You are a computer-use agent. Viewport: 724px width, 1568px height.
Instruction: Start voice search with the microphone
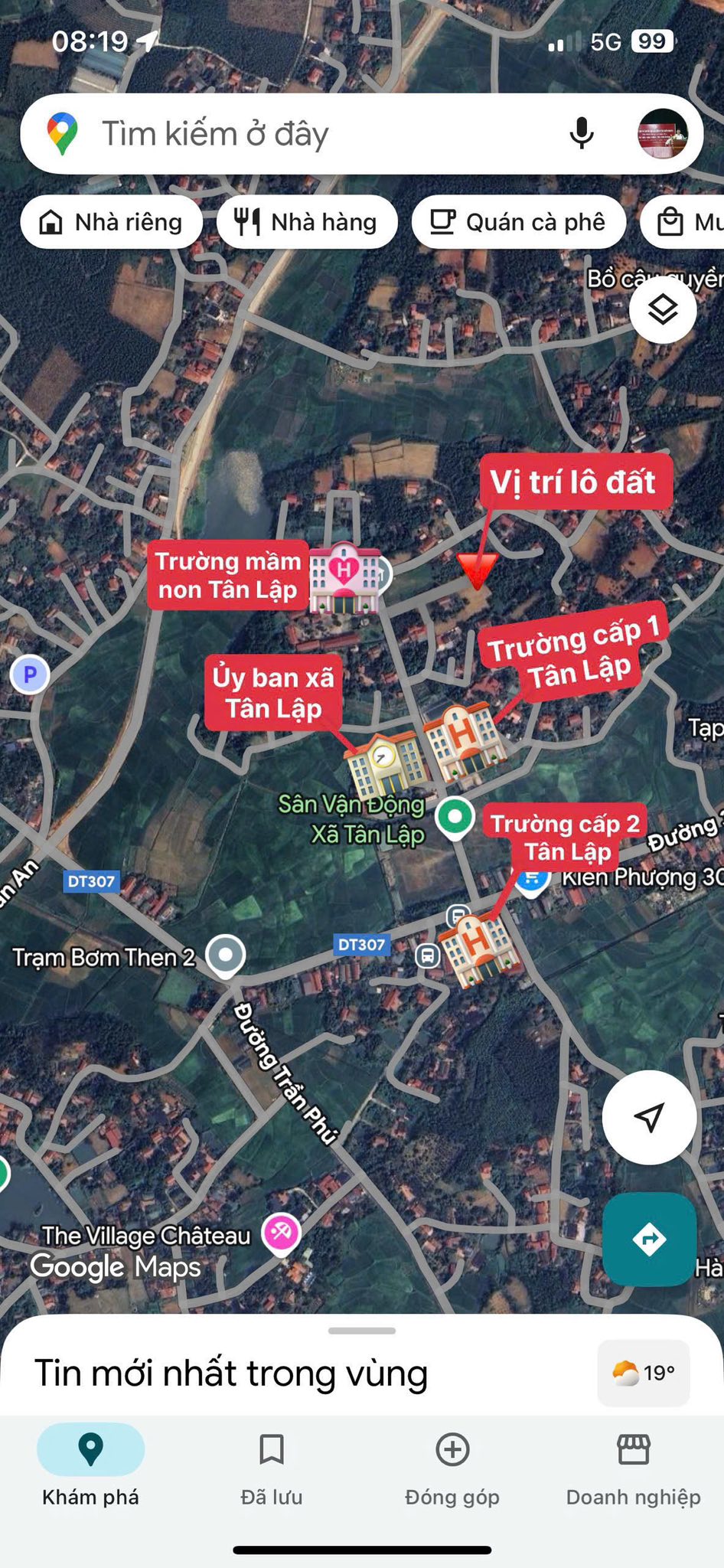point(582,134)
